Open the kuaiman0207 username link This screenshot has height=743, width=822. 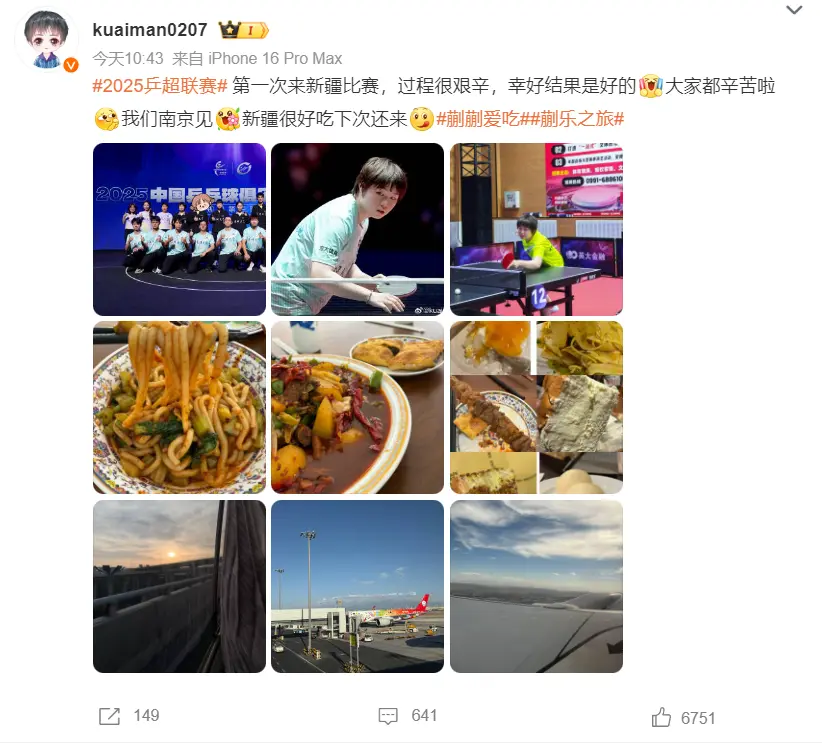(x=150, y=29)
